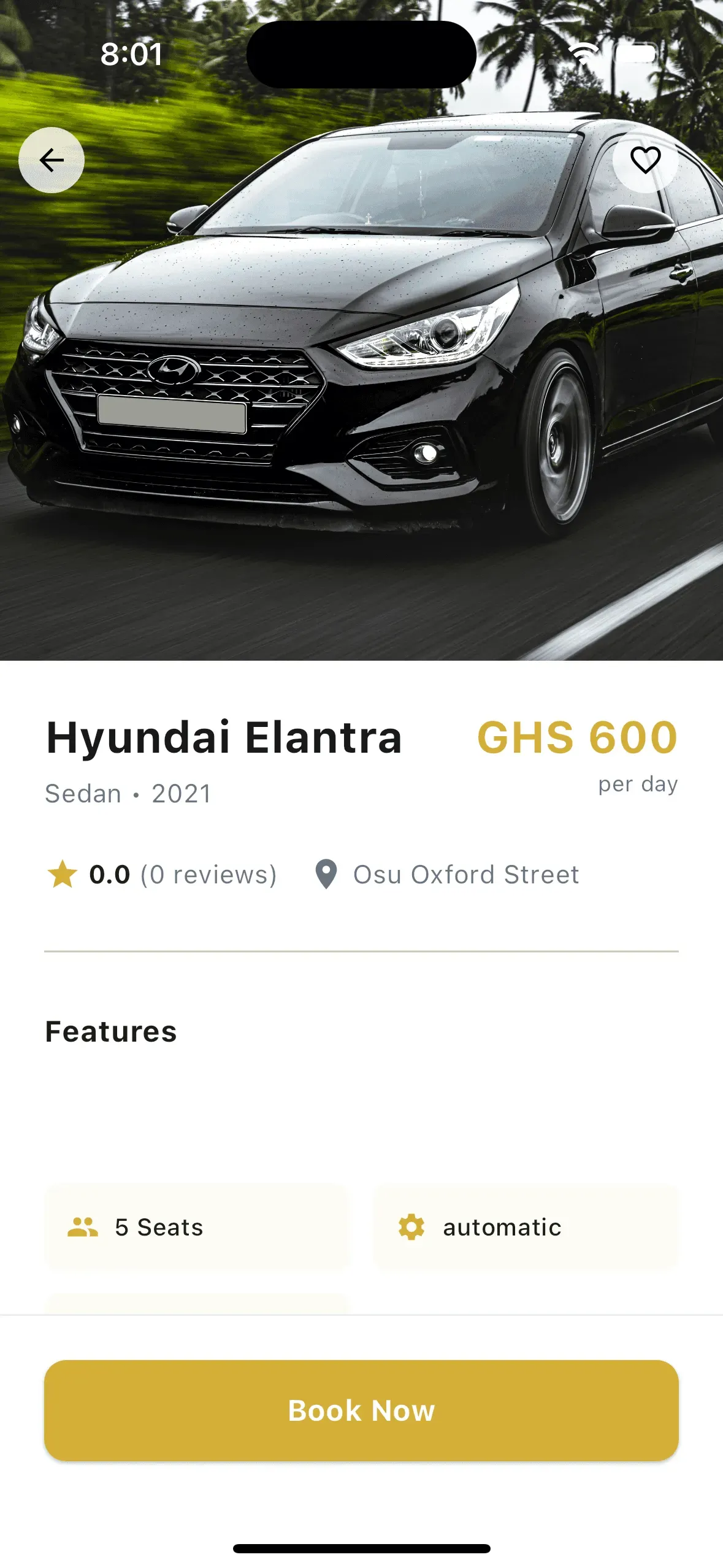Open location Osu Oxford Street
This screenshot has width=723, height=1568.
click(465, 874)
